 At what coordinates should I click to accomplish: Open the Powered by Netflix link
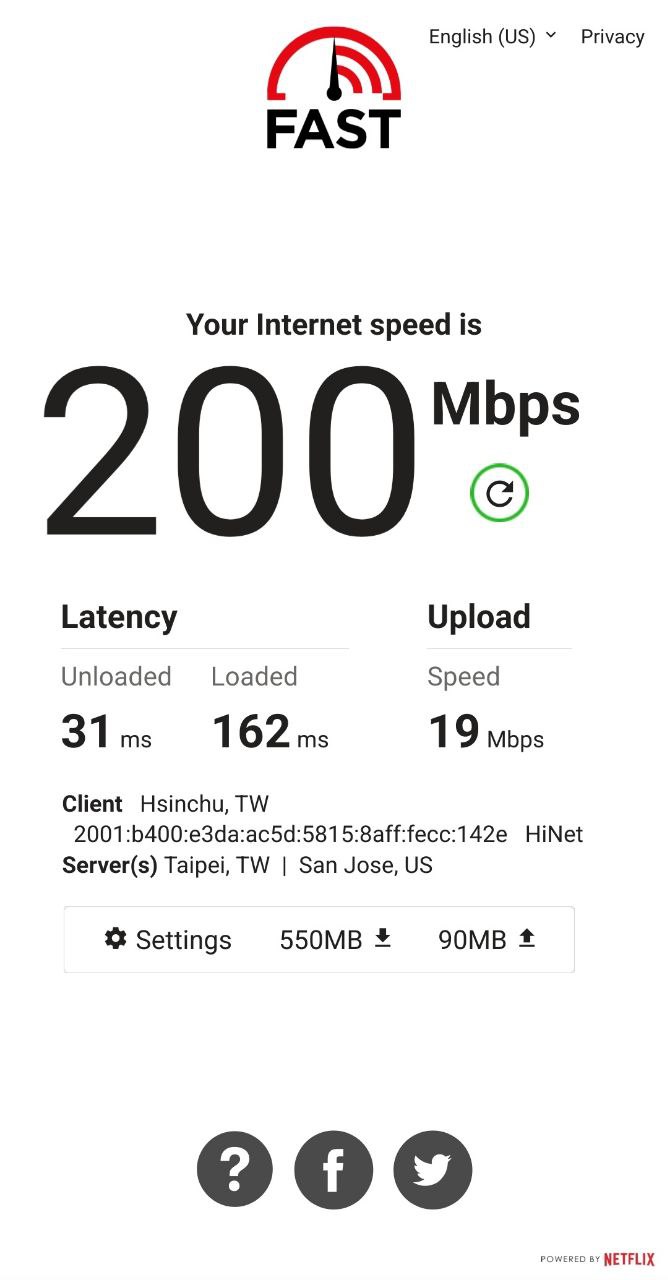coord(597,1259)
